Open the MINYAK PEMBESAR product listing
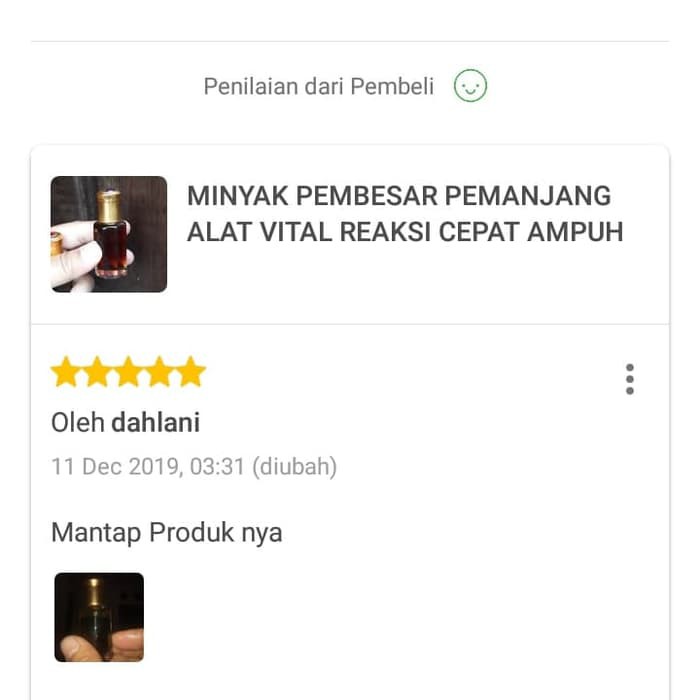700x700 pixels. [404, 213]
